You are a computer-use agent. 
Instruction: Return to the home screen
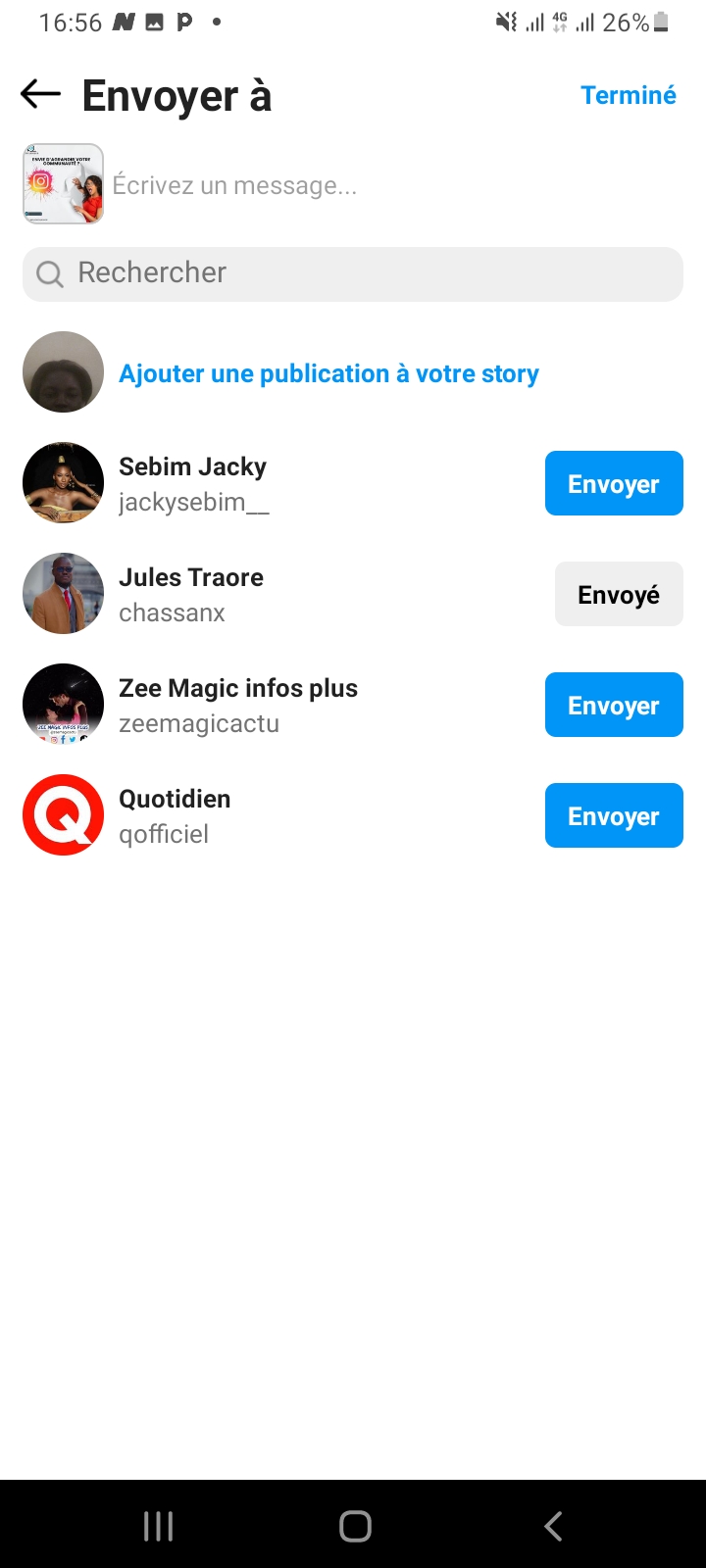(x=355, y=1526)
